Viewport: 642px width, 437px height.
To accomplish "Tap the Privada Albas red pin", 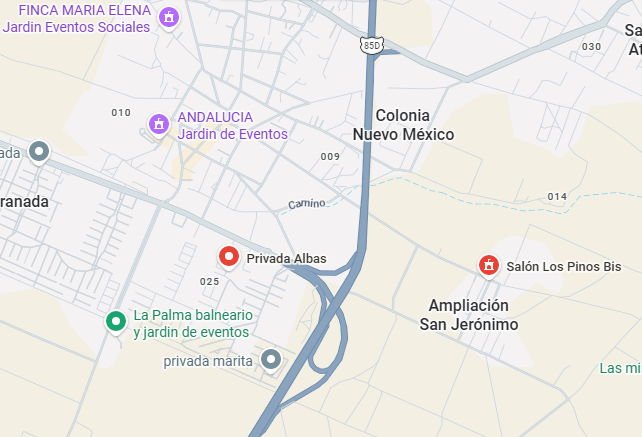I will [229, 257].
